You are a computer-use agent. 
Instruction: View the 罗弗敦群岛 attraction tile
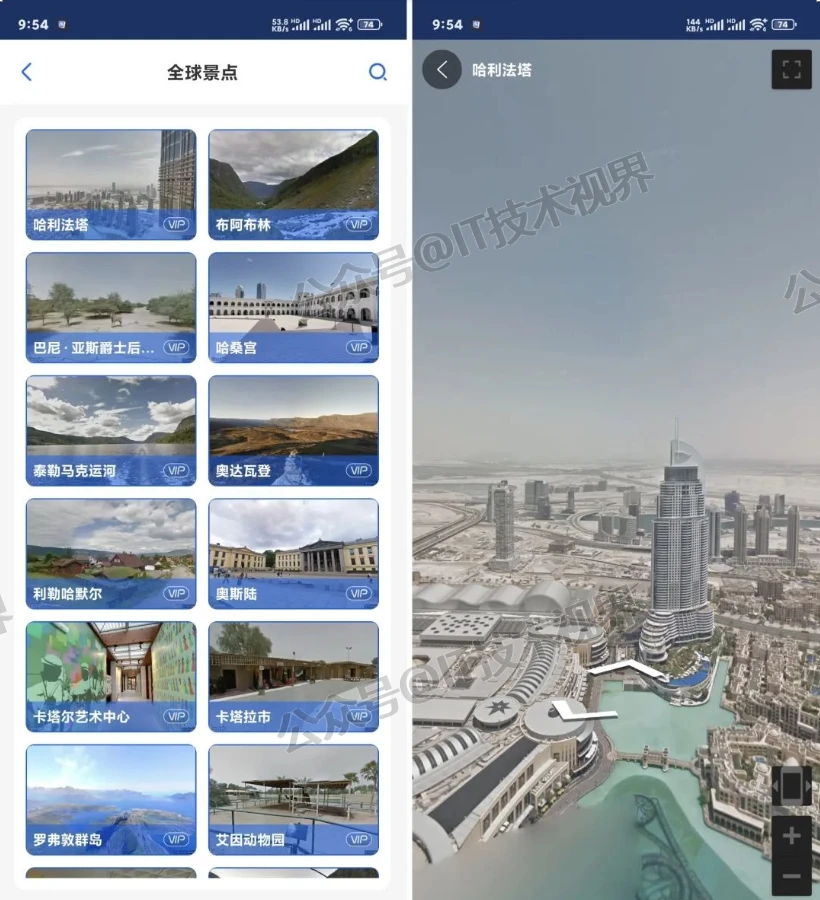(x=111, y=799)
